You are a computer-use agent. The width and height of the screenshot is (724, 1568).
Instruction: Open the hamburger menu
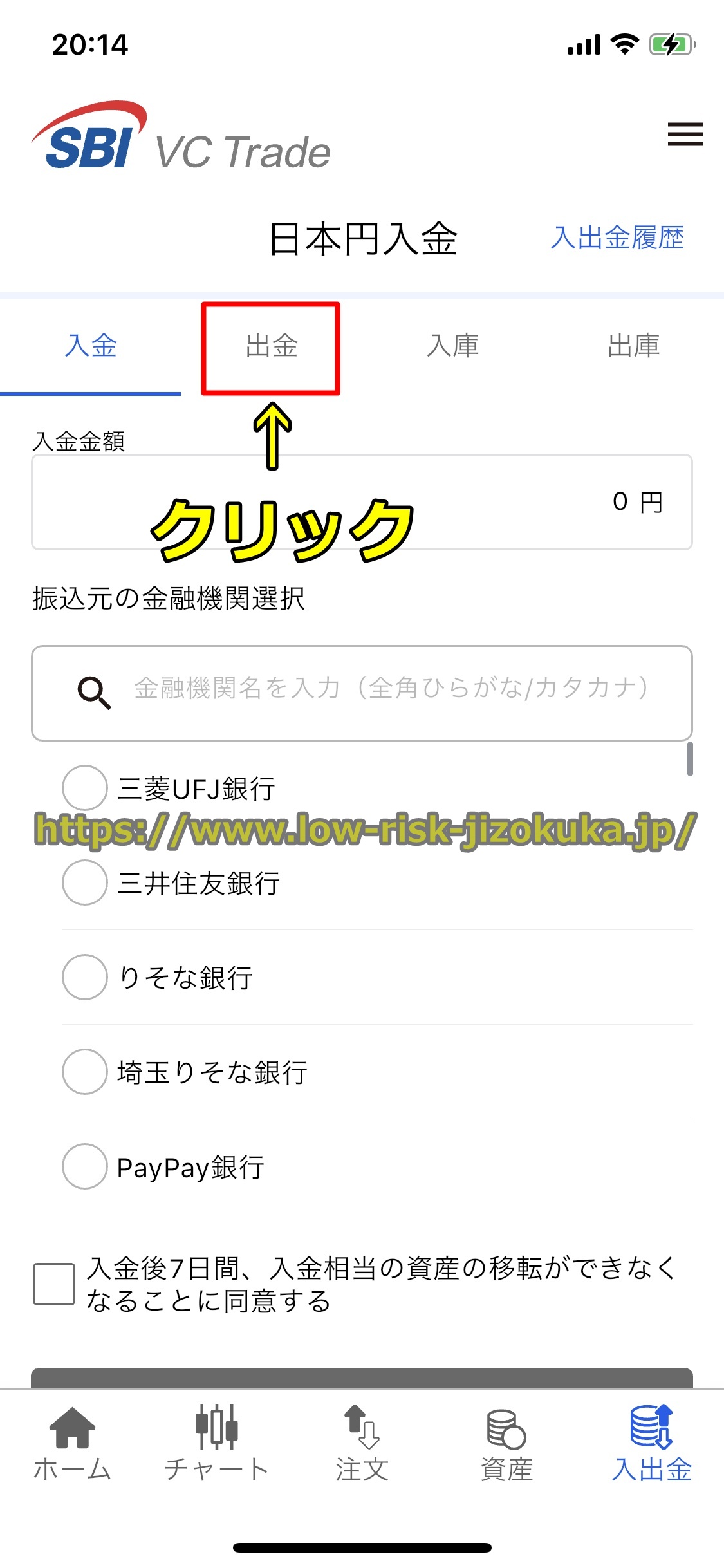(685, 135)
